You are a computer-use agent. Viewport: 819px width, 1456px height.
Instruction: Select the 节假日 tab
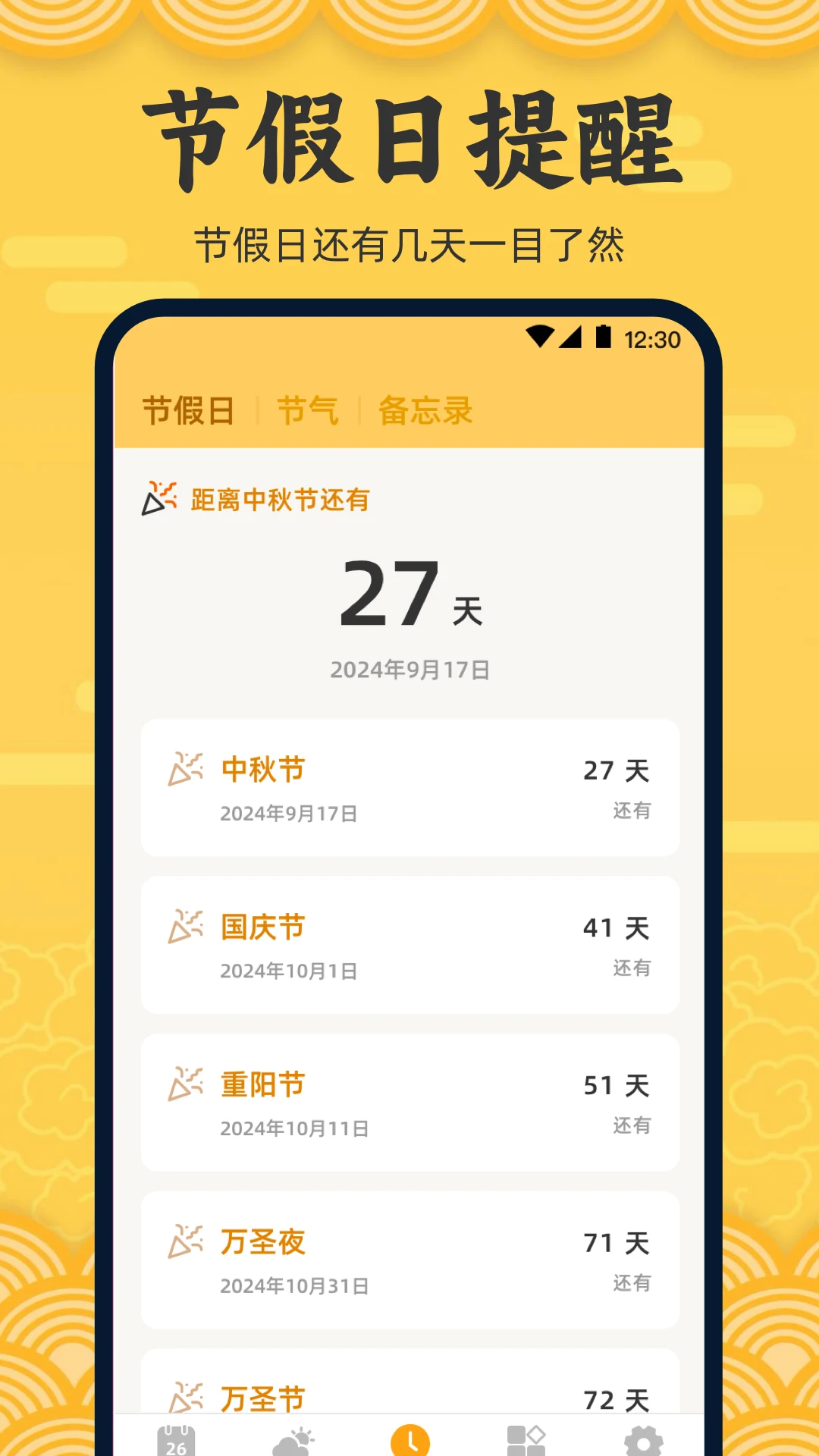click(x=189, y=410)
